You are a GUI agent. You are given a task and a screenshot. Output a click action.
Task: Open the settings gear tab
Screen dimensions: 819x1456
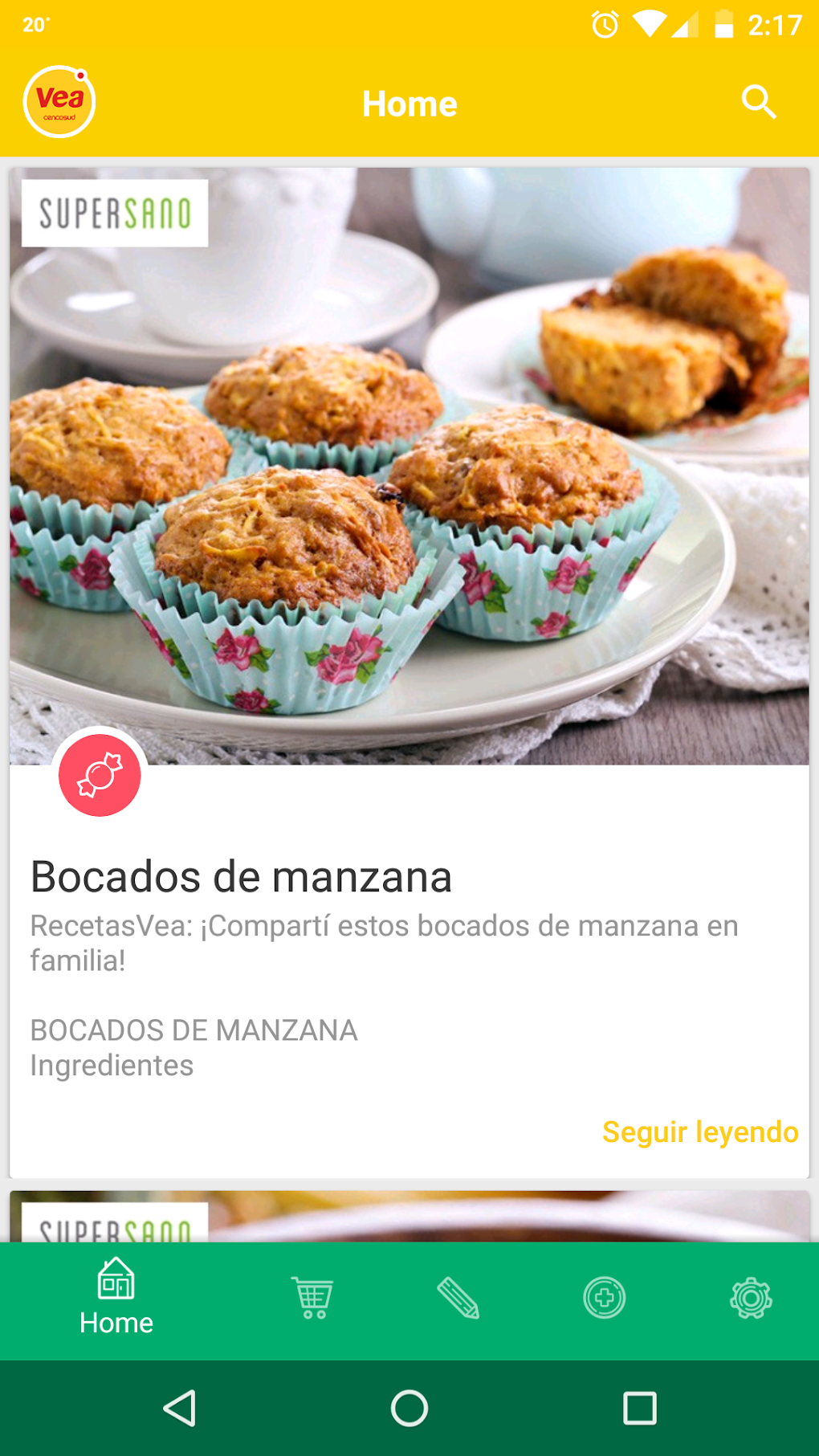click(x=751, y=1298)
